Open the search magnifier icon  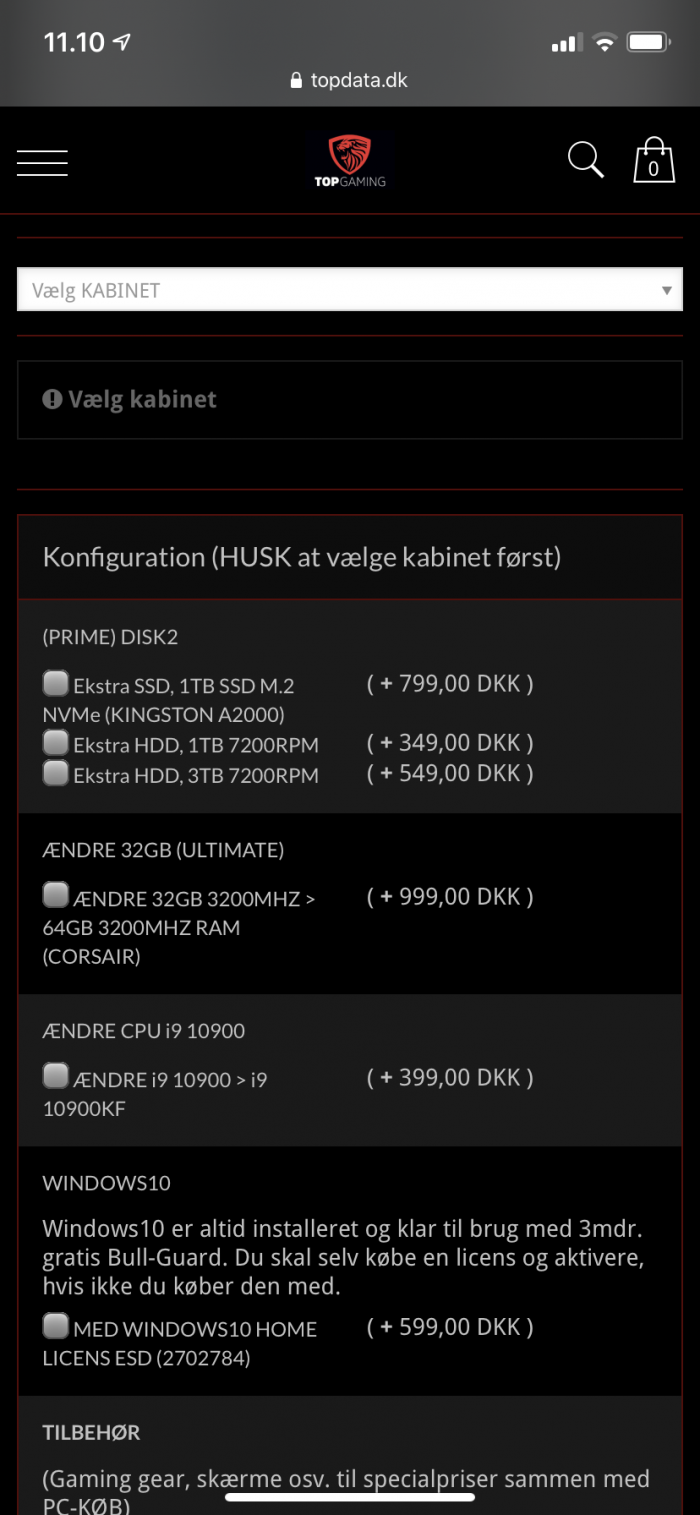coord(586,160)
